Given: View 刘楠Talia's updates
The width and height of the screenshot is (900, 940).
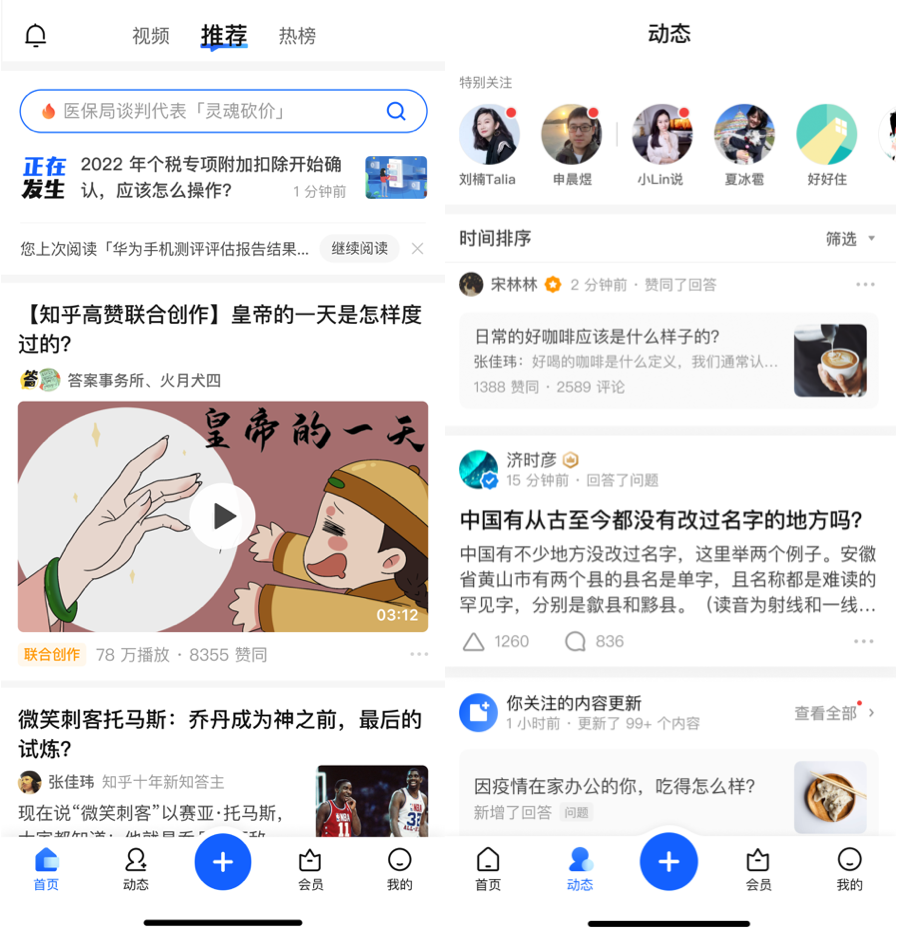Looking at the screenshot, I should (488, 136).
